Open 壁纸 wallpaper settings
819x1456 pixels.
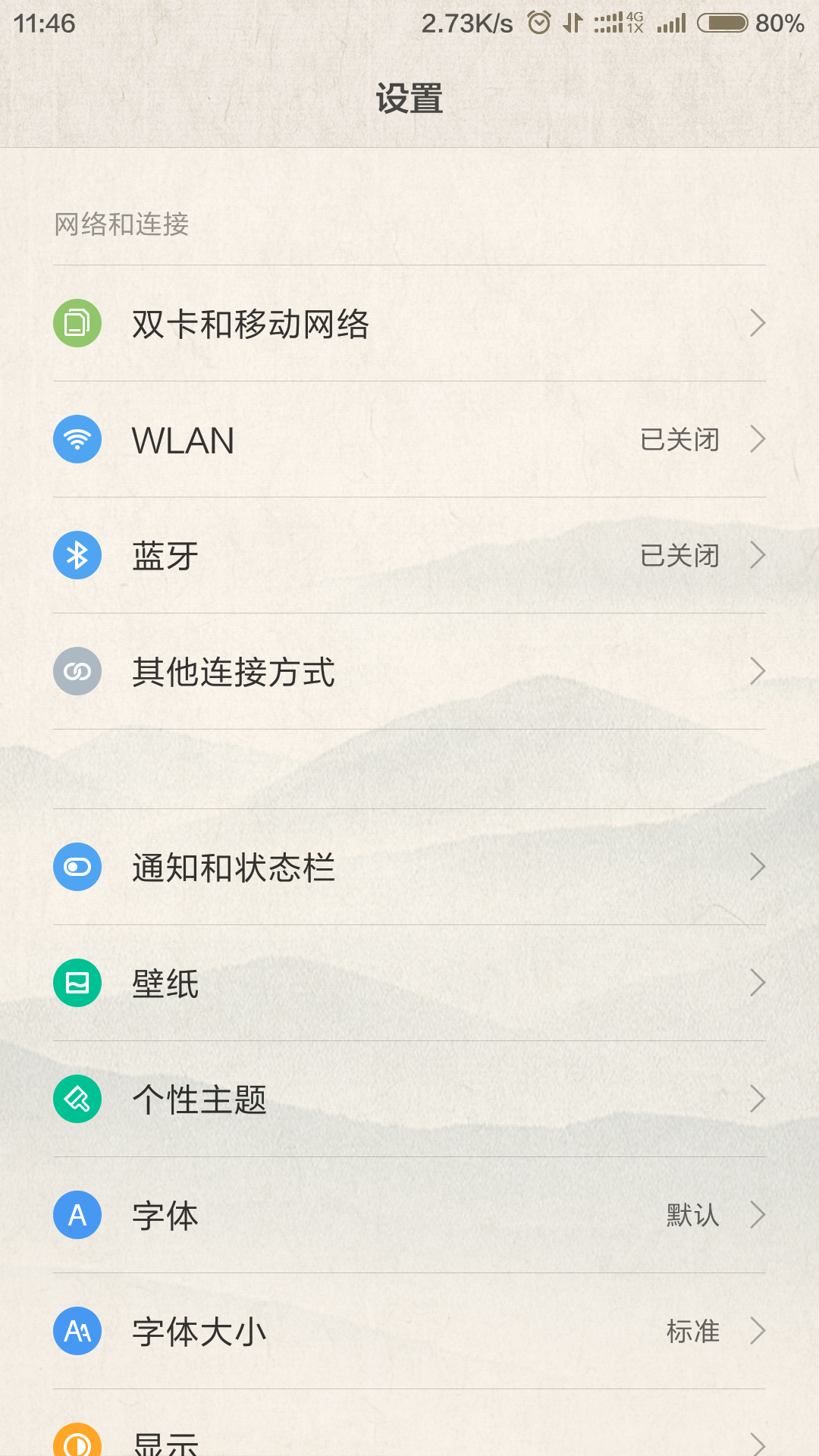(409, 984)
